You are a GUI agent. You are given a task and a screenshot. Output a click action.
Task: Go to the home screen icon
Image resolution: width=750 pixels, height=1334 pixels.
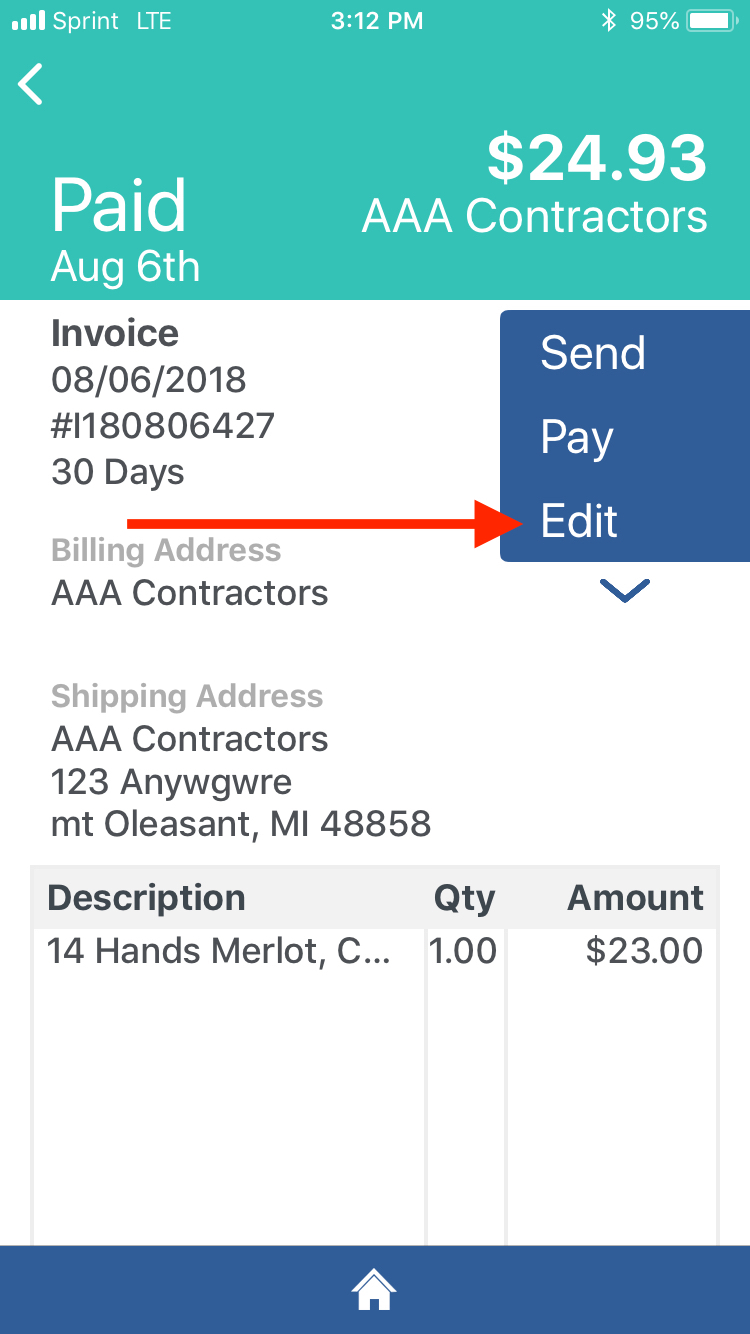pyautogui.click(x=374, y=1290)
